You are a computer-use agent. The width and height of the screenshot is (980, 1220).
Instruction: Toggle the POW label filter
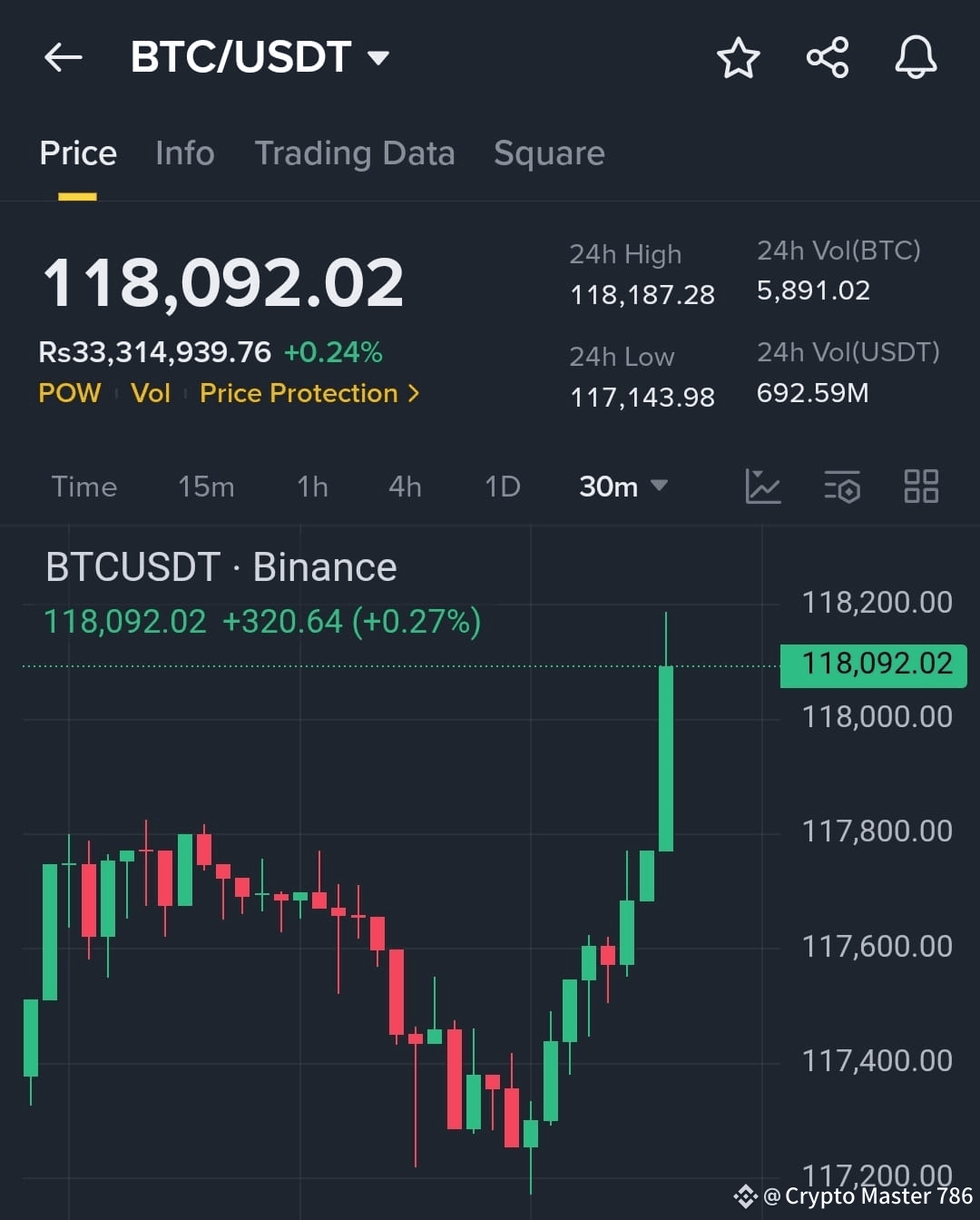click(x=70, y=393)
